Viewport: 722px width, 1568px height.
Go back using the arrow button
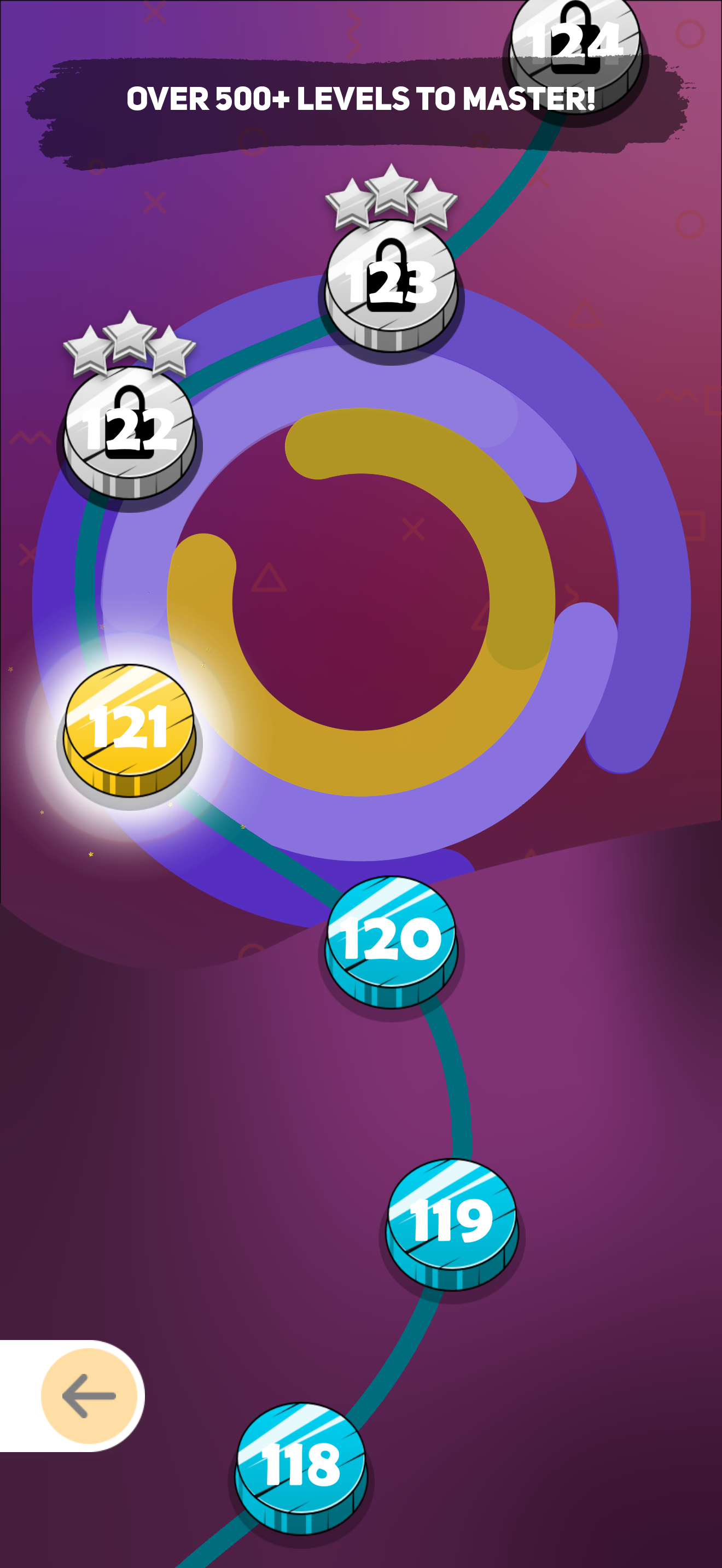click(x=89, y=1395)
